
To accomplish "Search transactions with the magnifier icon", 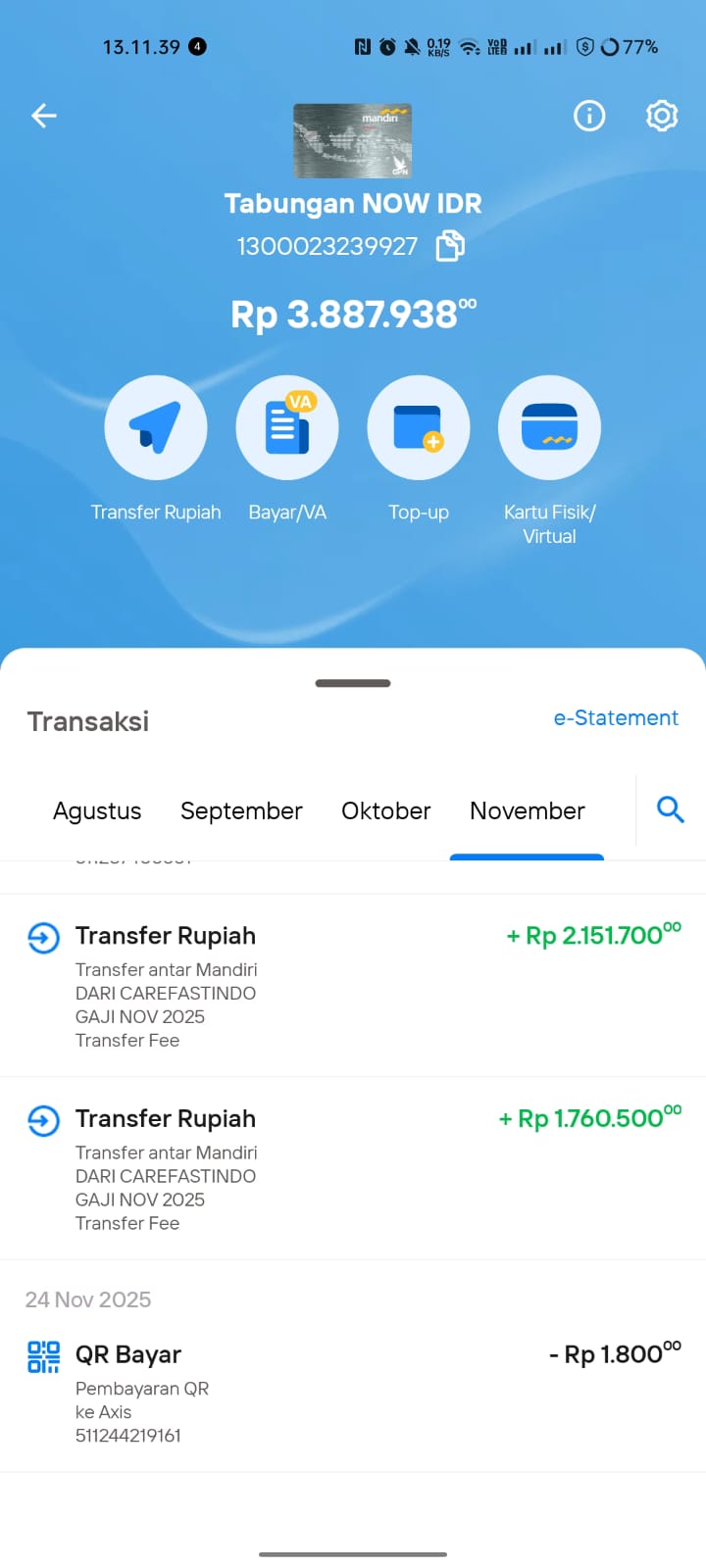I will click(671, 809).
